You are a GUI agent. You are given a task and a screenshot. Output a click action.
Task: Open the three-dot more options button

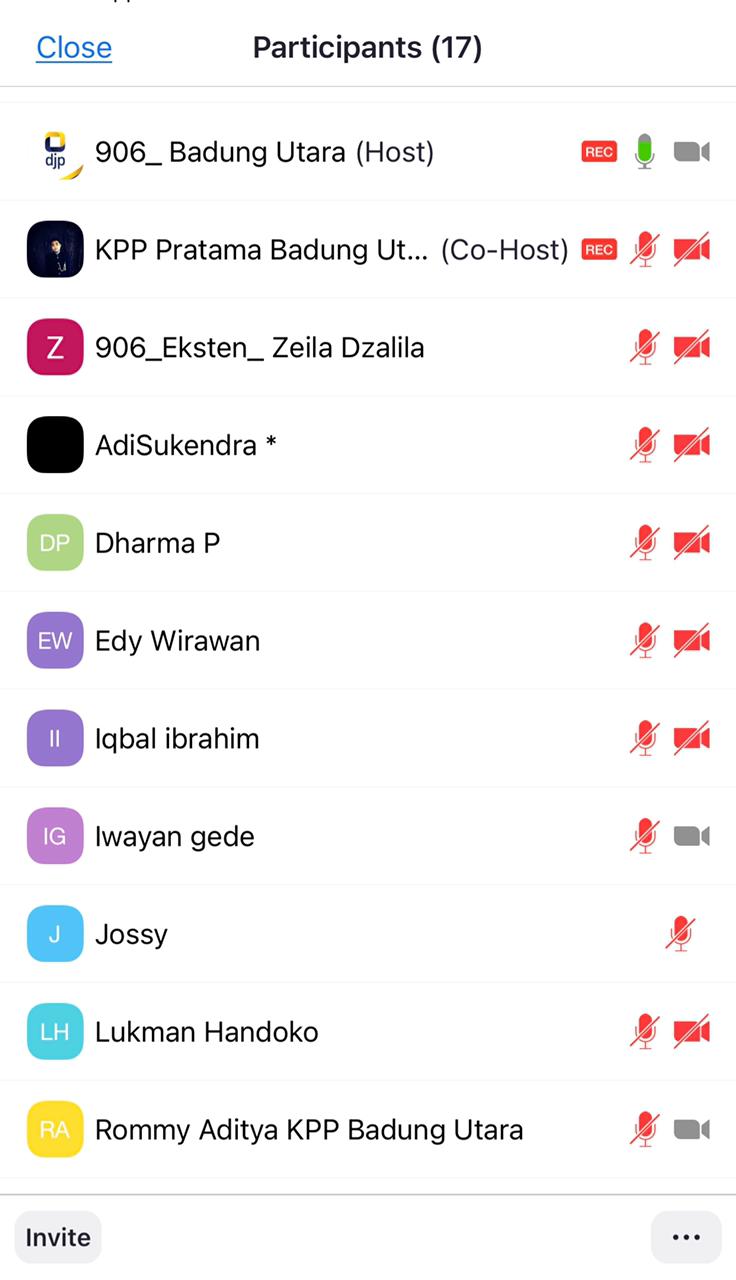click(686, 1237)
